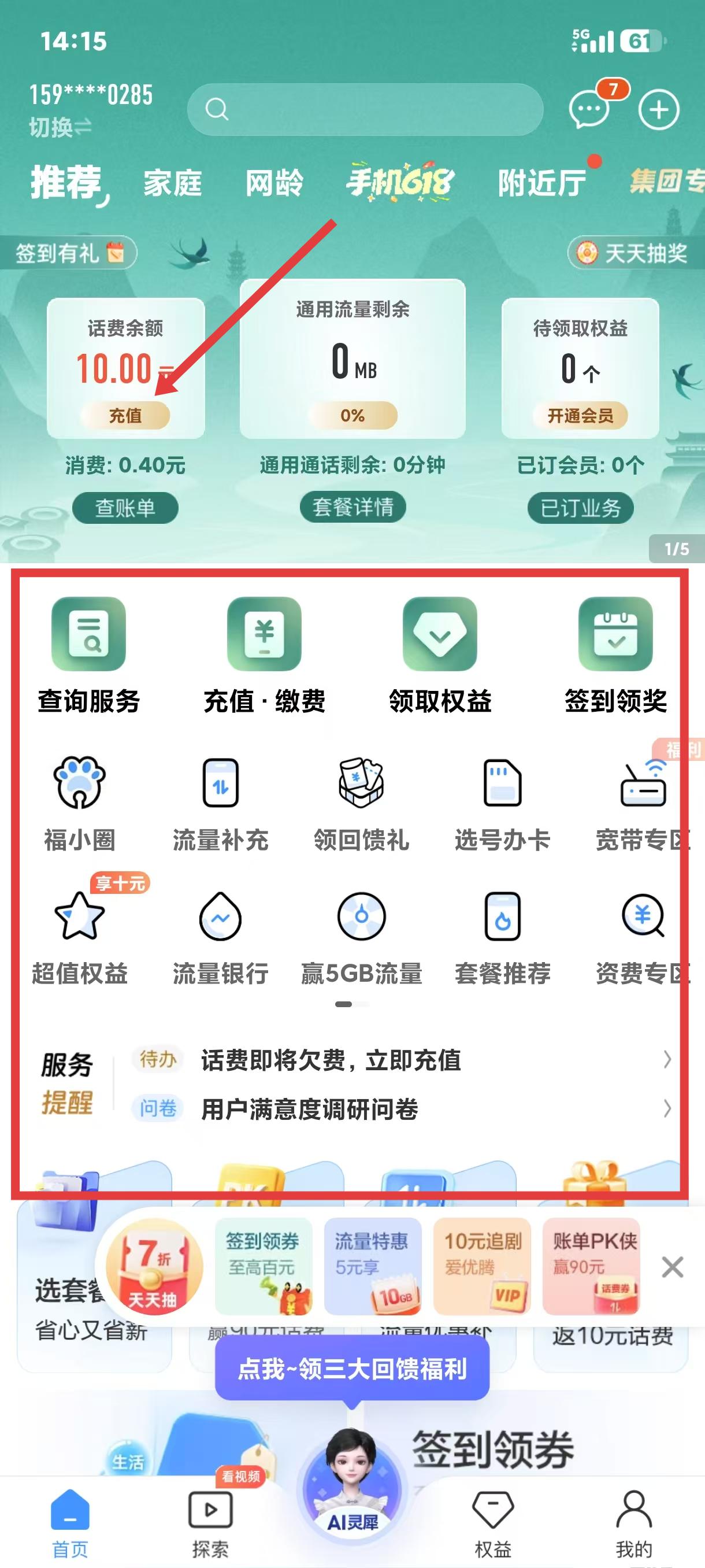The width and height of the screenshot is (705, 1568).
Task: Open the search box at top
Action: (x=365, y=110)
